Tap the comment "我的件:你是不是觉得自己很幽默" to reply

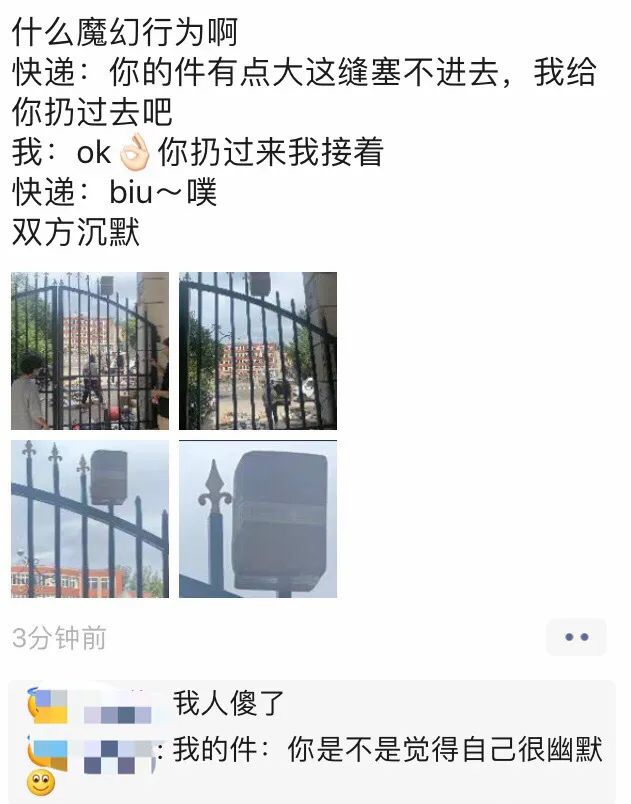point(388,749)
